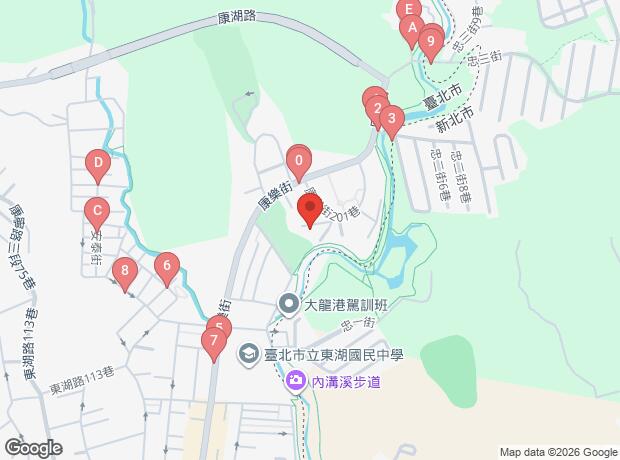The height and width of the screenshot is (460, 620).
Task: Open the 內溝溪步道 photo spot icon
Action: coord(295,382)
